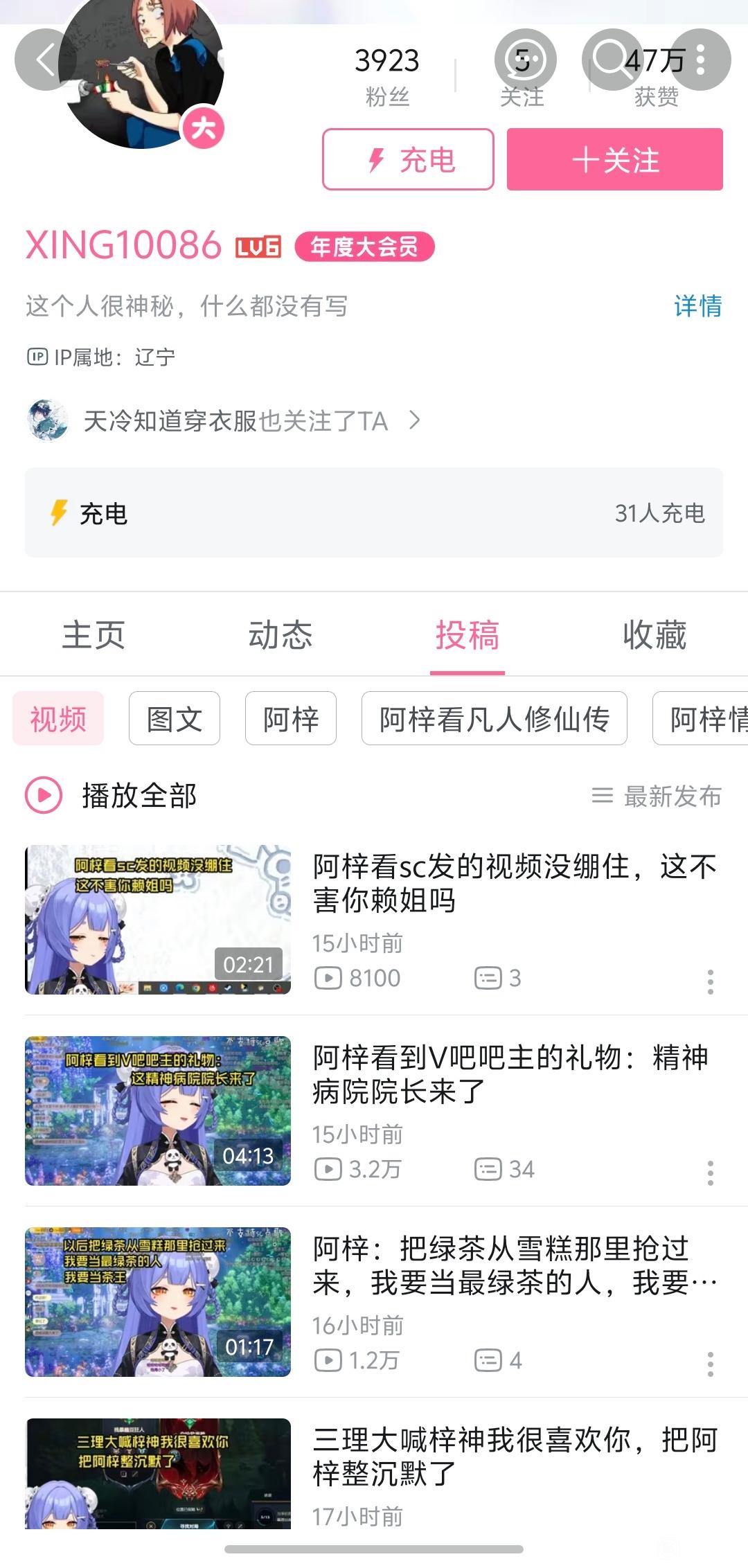Image resolution: width=748 pixels, height=1568 pixels.
Task: Change sort order via 最新发布
Action: point(657,796)
